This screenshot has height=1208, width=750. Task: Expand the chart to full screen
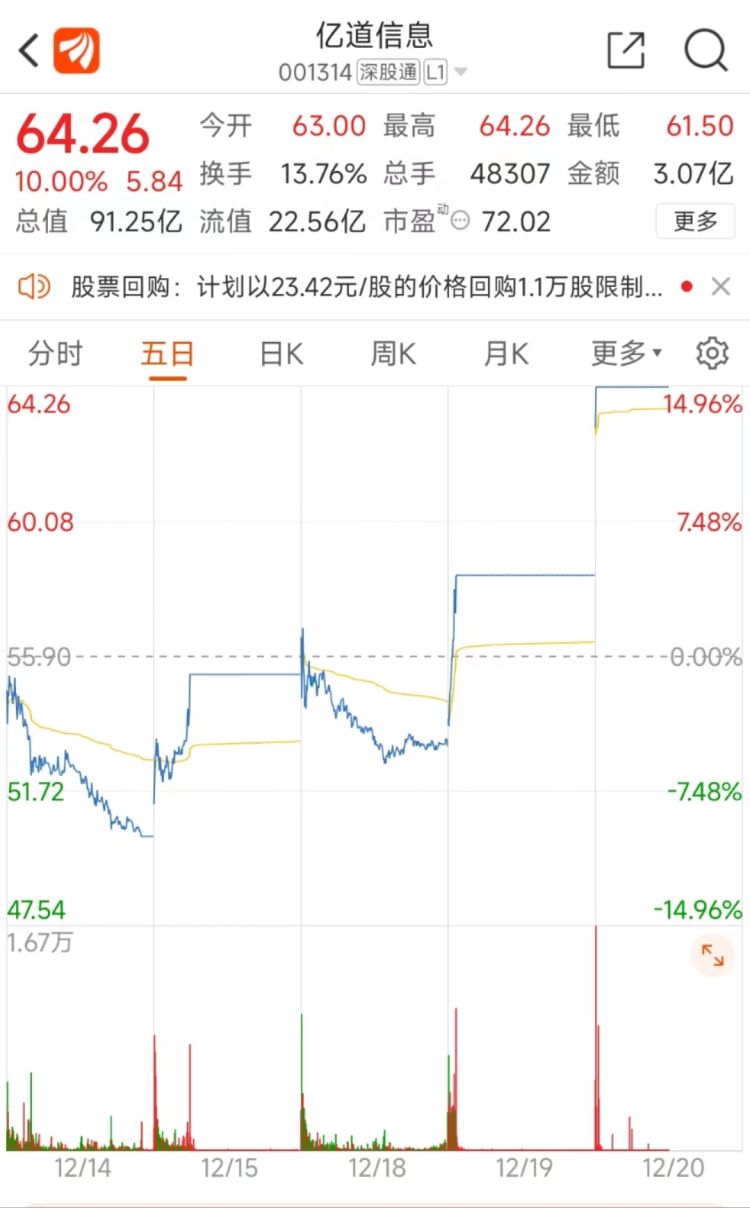click(x=712, y=956)
